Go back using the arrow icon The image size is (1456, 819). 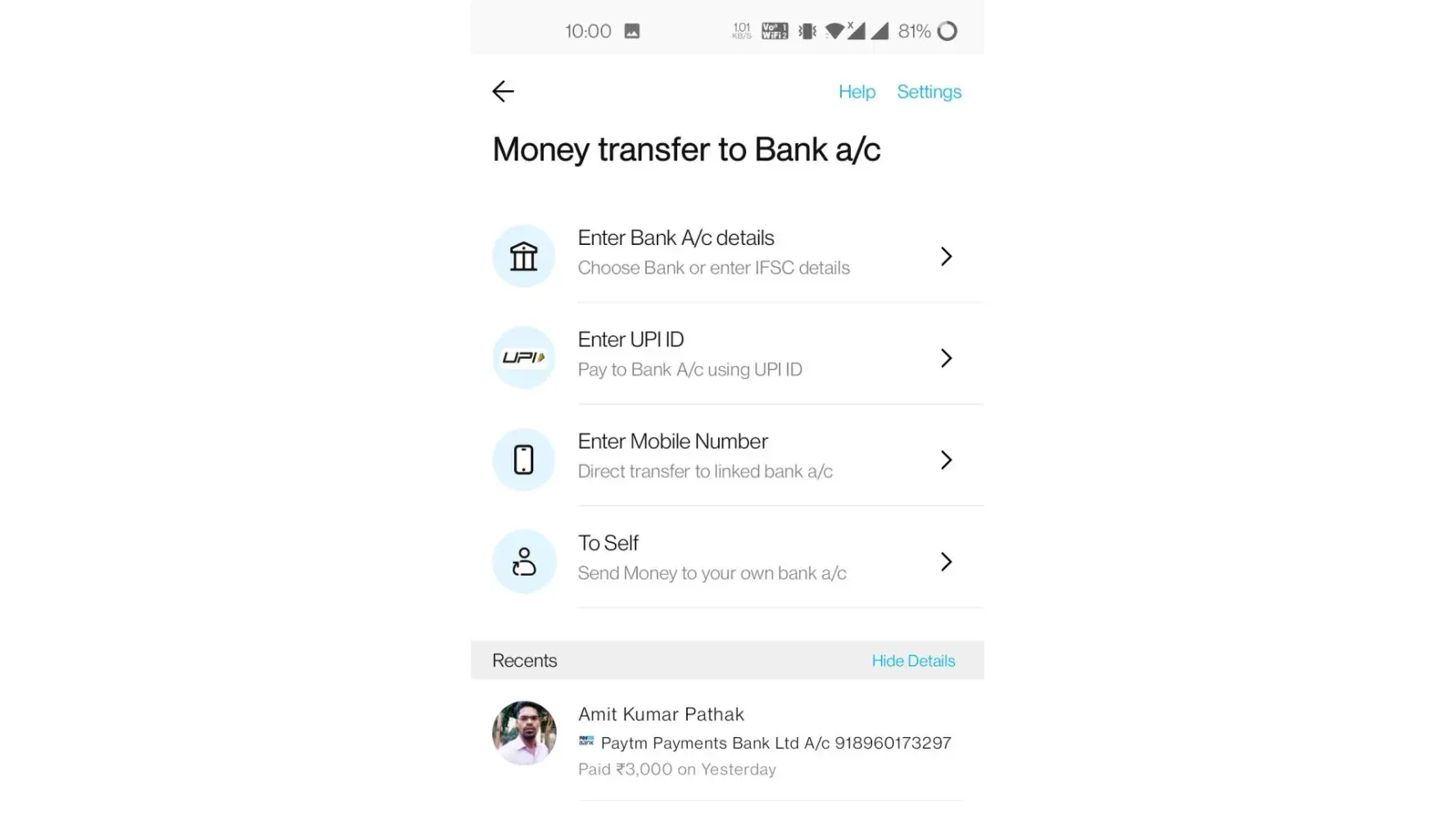[503, 92]
